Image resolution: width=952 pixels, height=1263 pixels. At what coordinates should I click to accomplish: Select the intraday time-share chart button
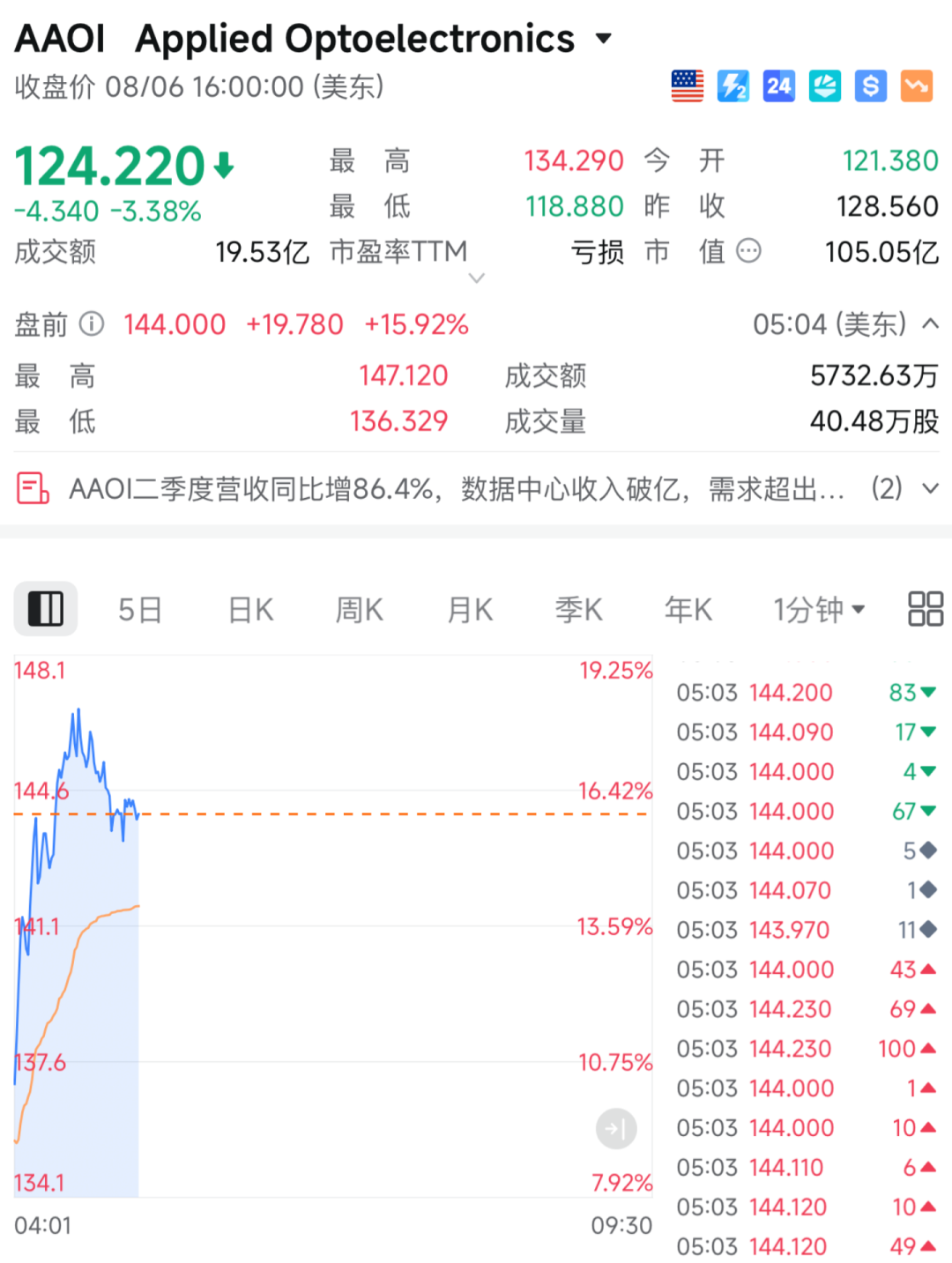coord(46,609)
